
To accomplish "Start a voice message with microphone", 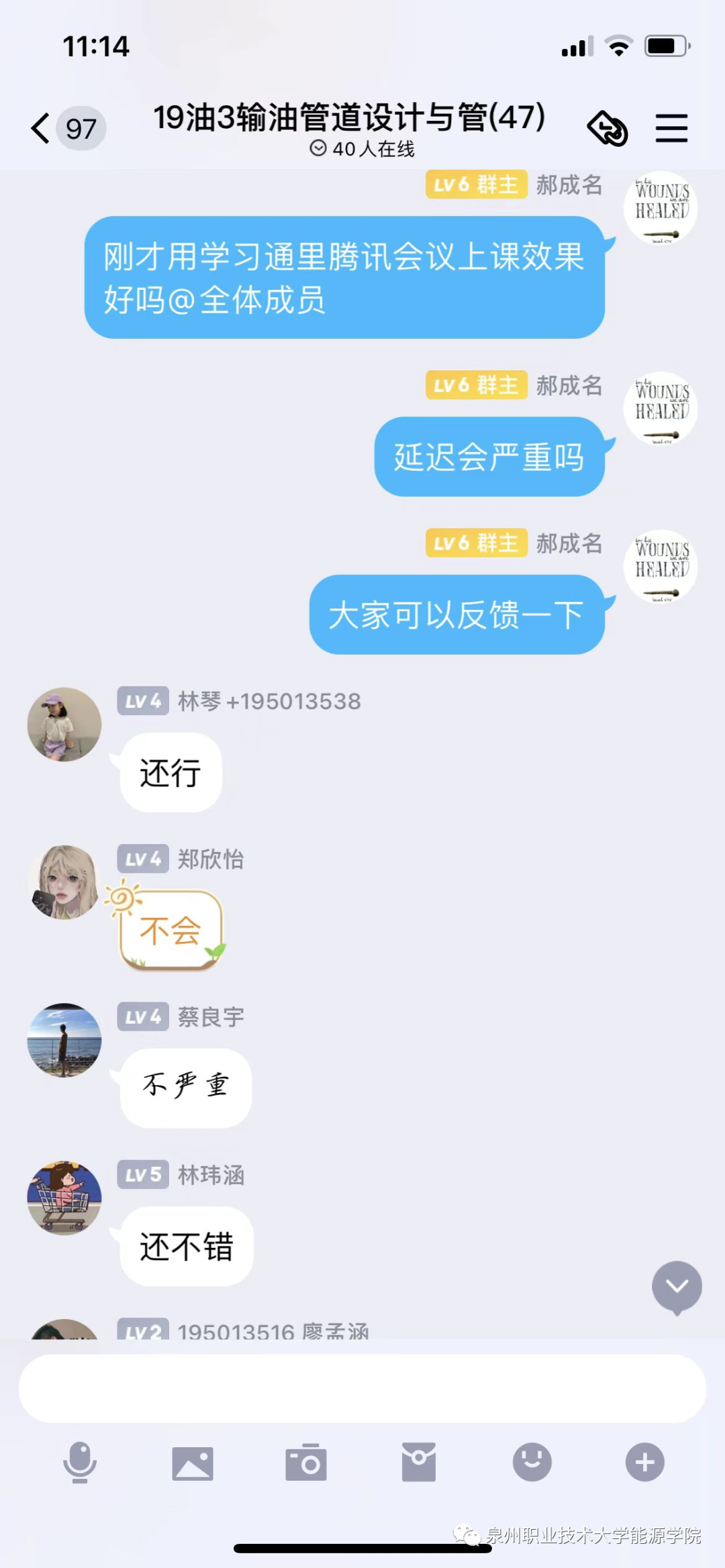I will pyautogui.click(x=80, y=1462).
